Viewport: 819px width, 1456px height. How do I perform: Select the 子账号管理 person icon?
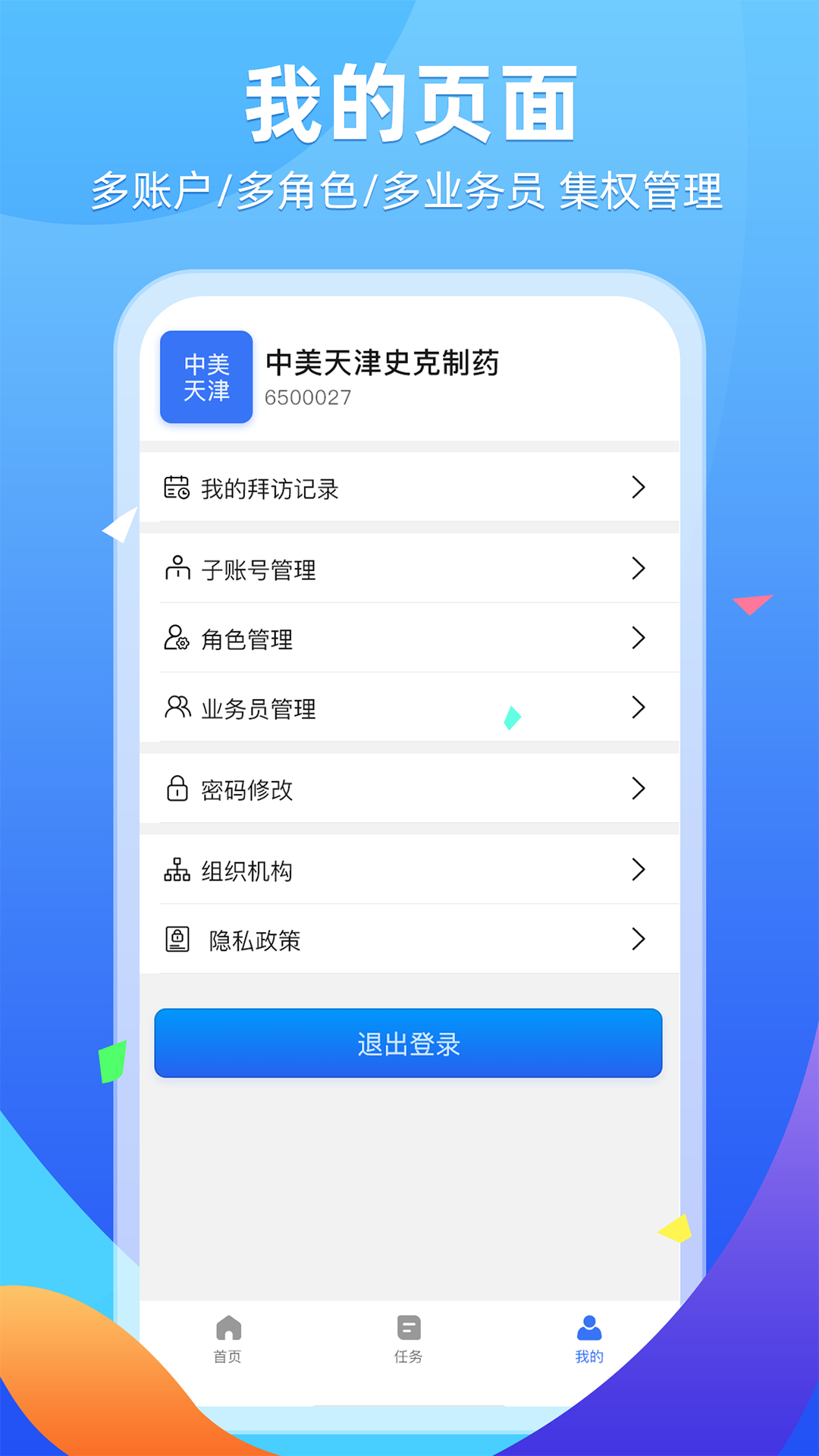click(x=177, y=568)
